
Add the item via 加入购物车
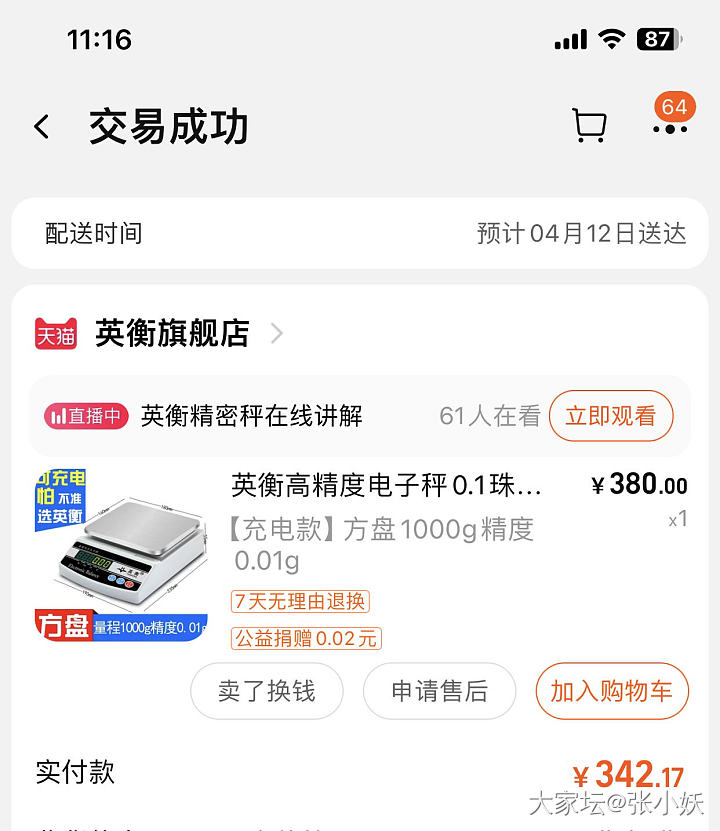coord(611,691)
